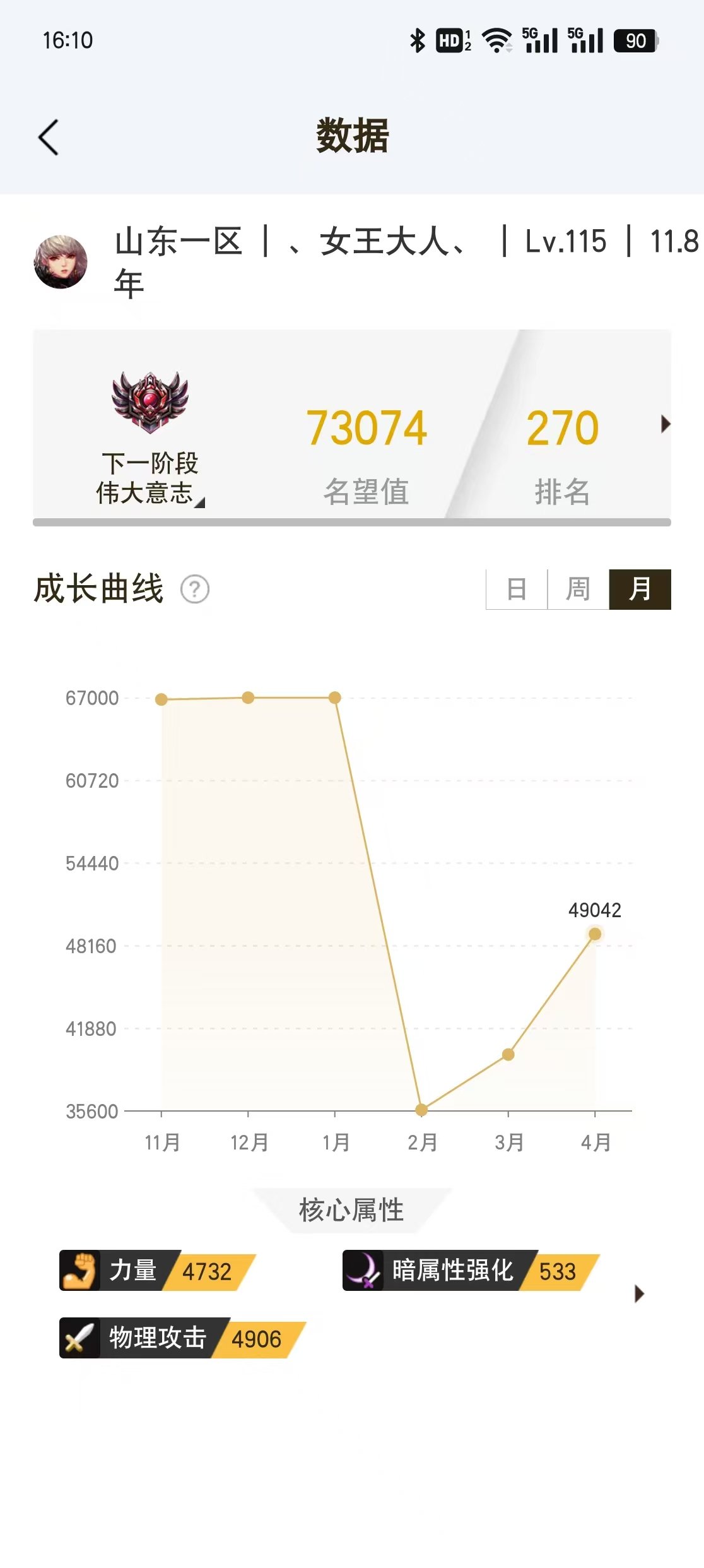Screen dimensions: 704x1568
Task: Switch growth curve to 周 view
Action: point(578,589)
